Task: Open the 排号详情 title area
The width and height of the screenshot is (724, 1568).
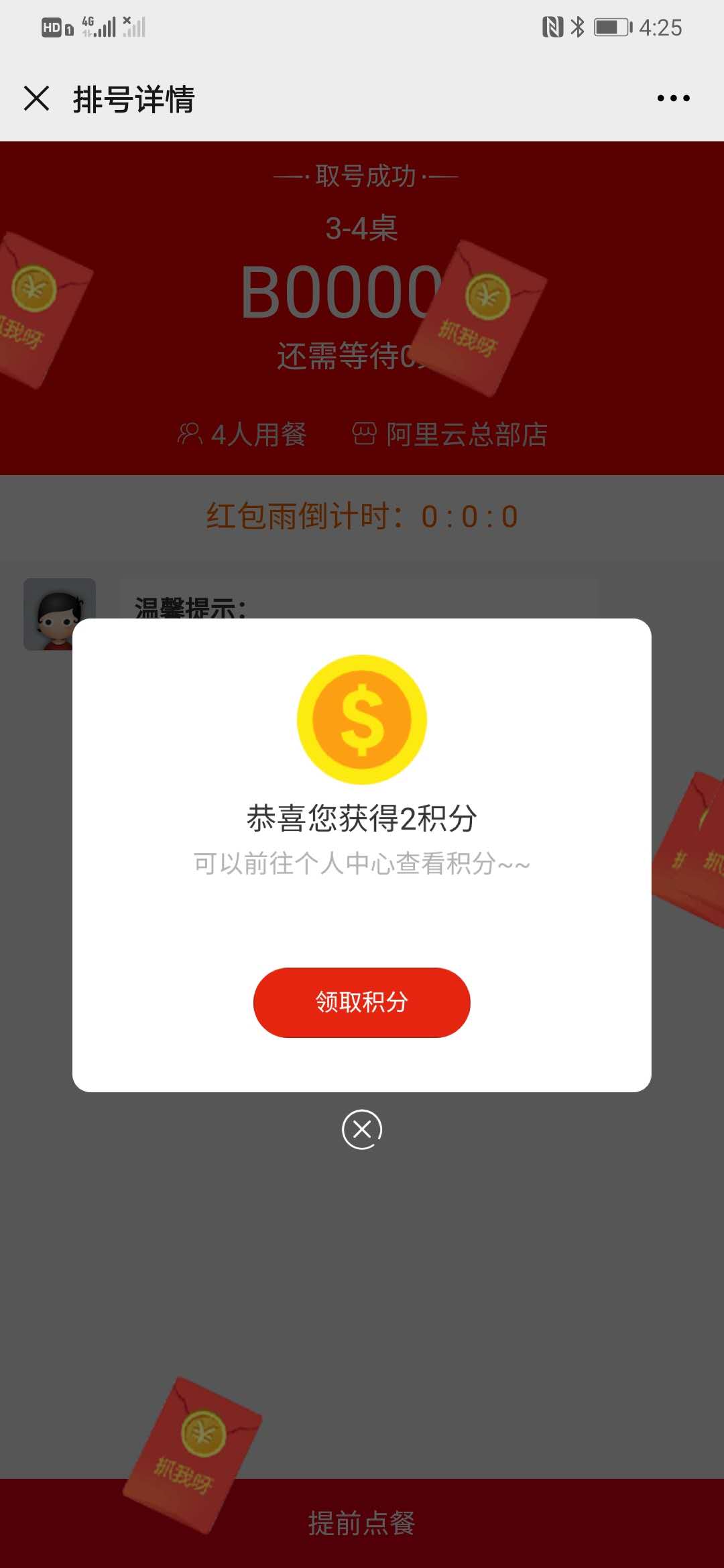Action: pyautogui.click(x=133, y=99)
